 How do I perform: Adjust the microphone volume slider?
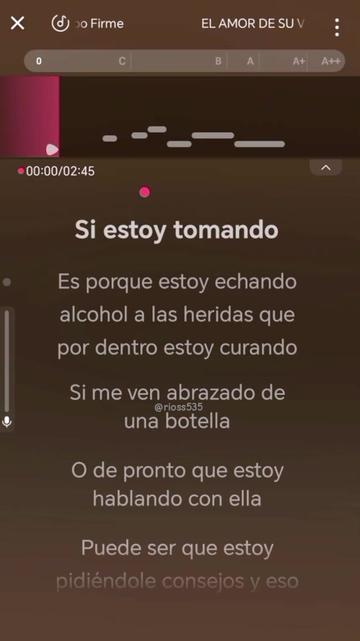point(7,361)
